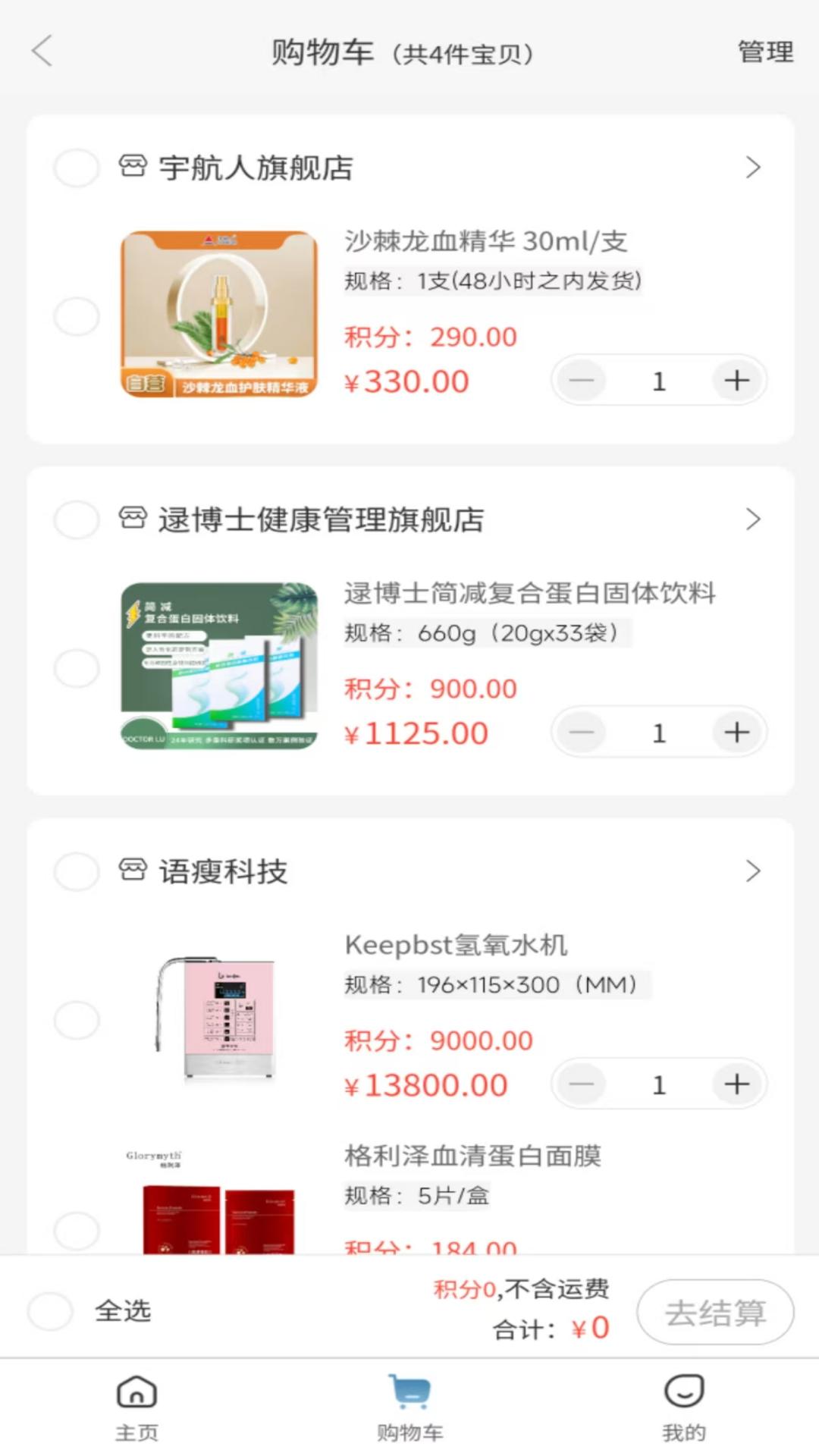
Task: Tap 去结算 to check out
Action: (x=715, y=1313)
